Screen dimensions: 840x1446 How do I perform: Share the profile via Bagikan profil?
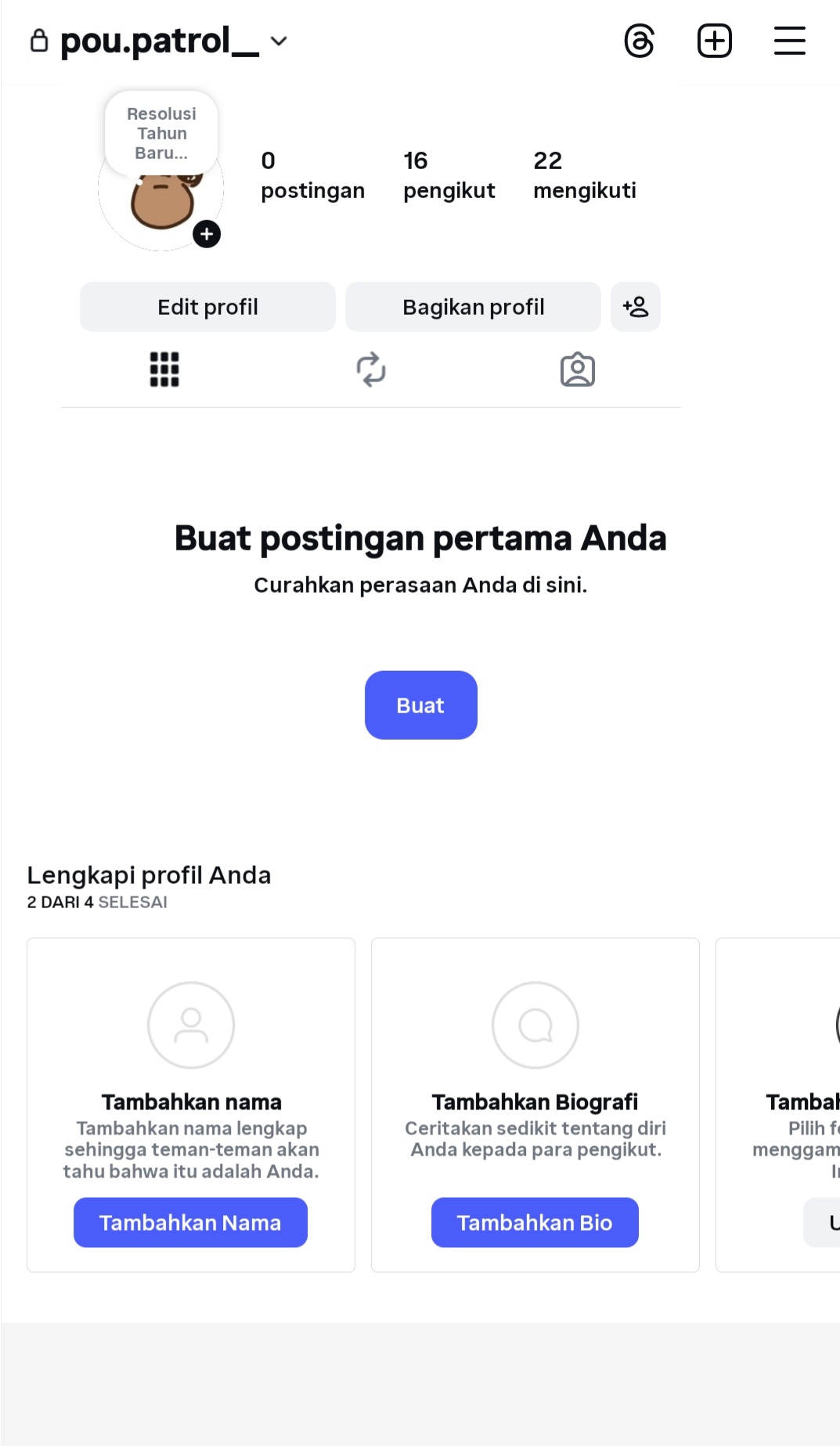tap(473, 307)
